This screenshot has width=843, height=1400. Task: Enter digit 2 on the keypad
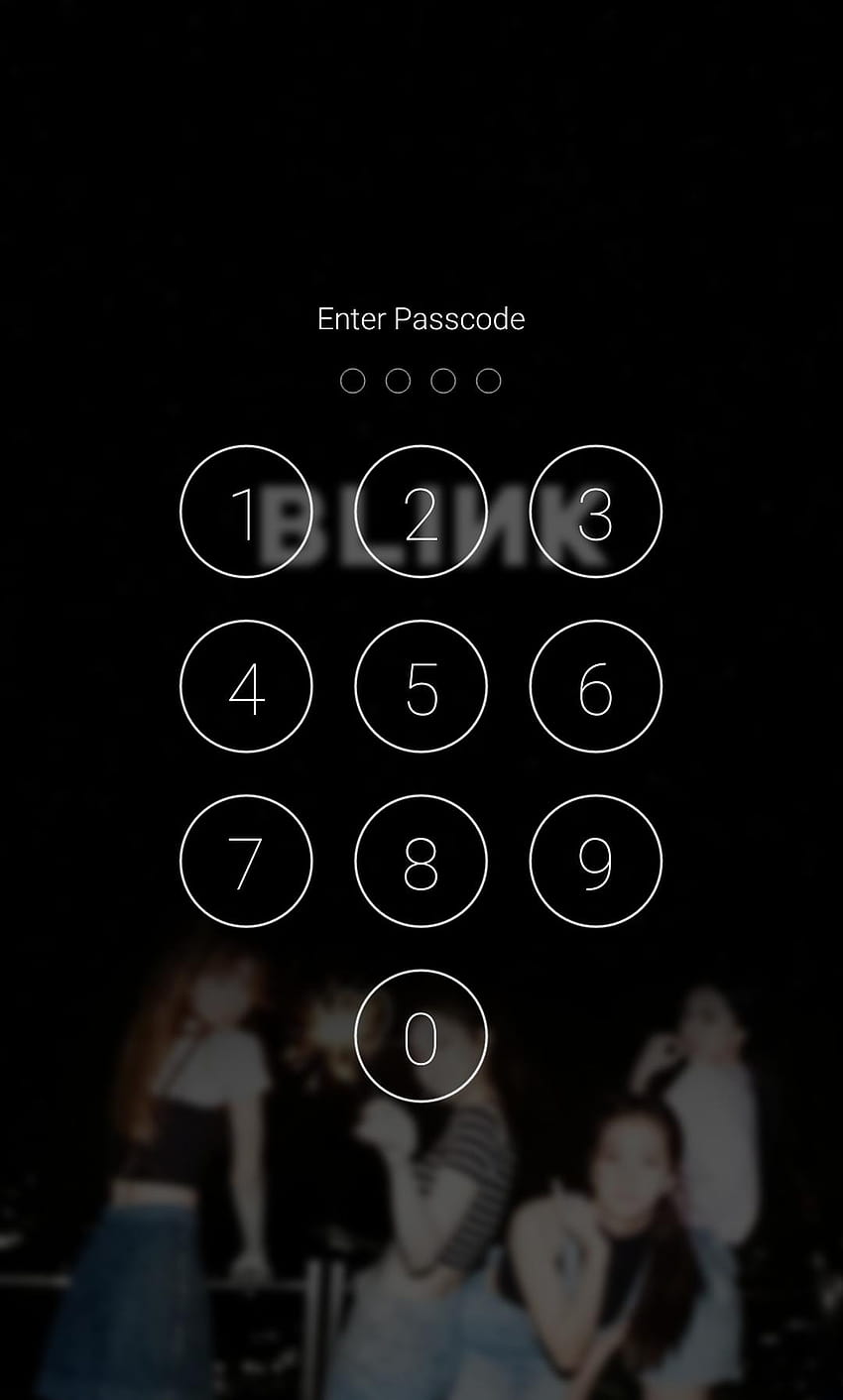click(421, 512)
